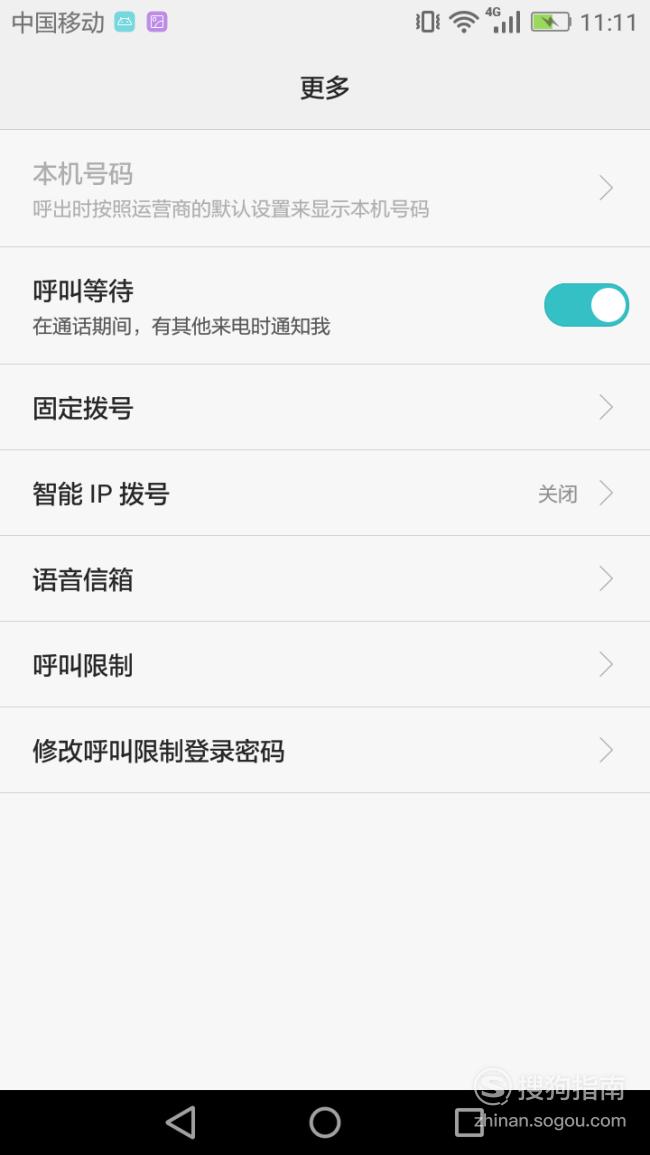Open 修改呼叫限制登录密码 row
Screen dimensions: 650x1155
325,751
